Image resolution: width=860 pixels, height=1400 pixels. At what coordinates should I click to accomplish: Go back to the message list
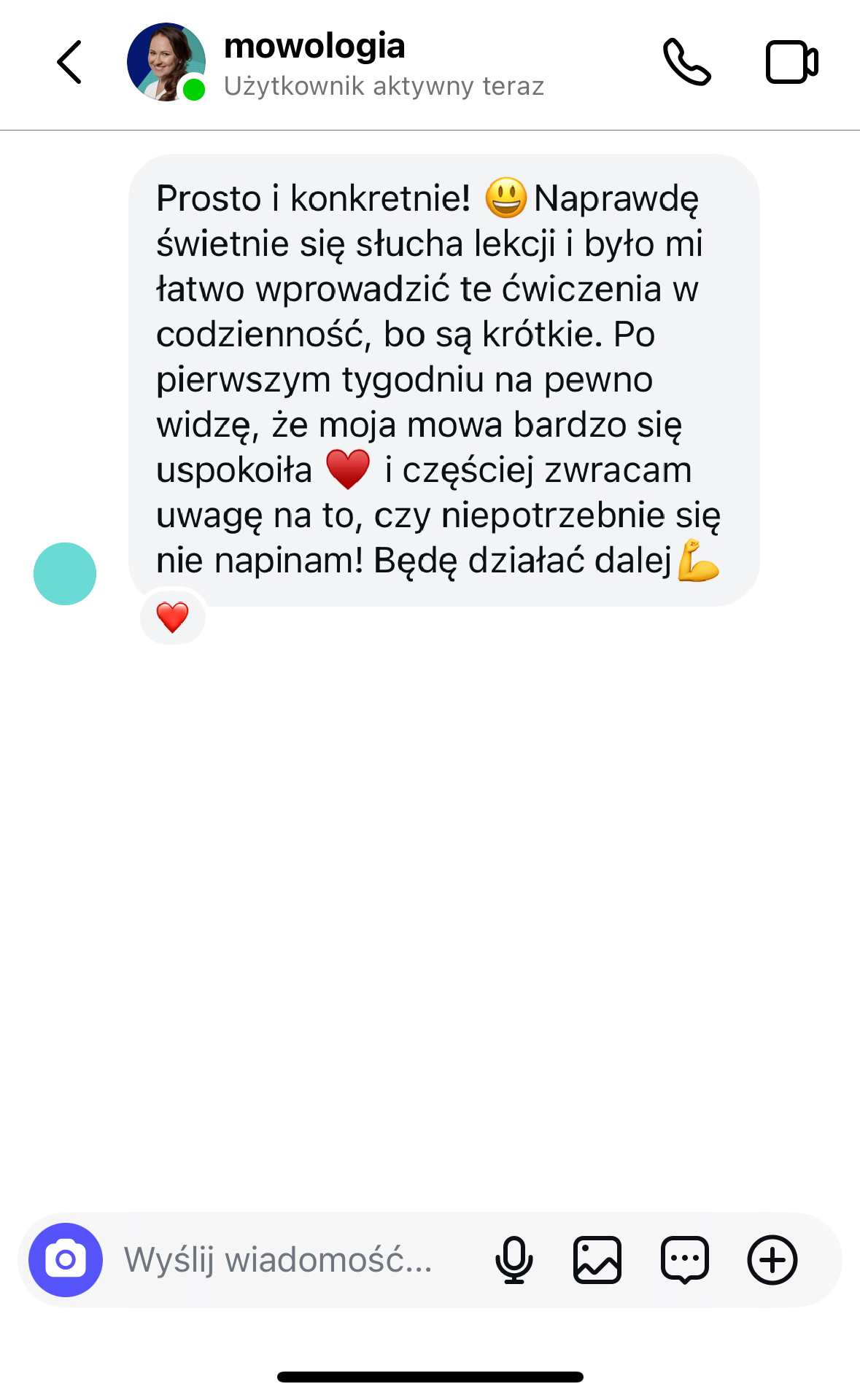tap(69, 62)
